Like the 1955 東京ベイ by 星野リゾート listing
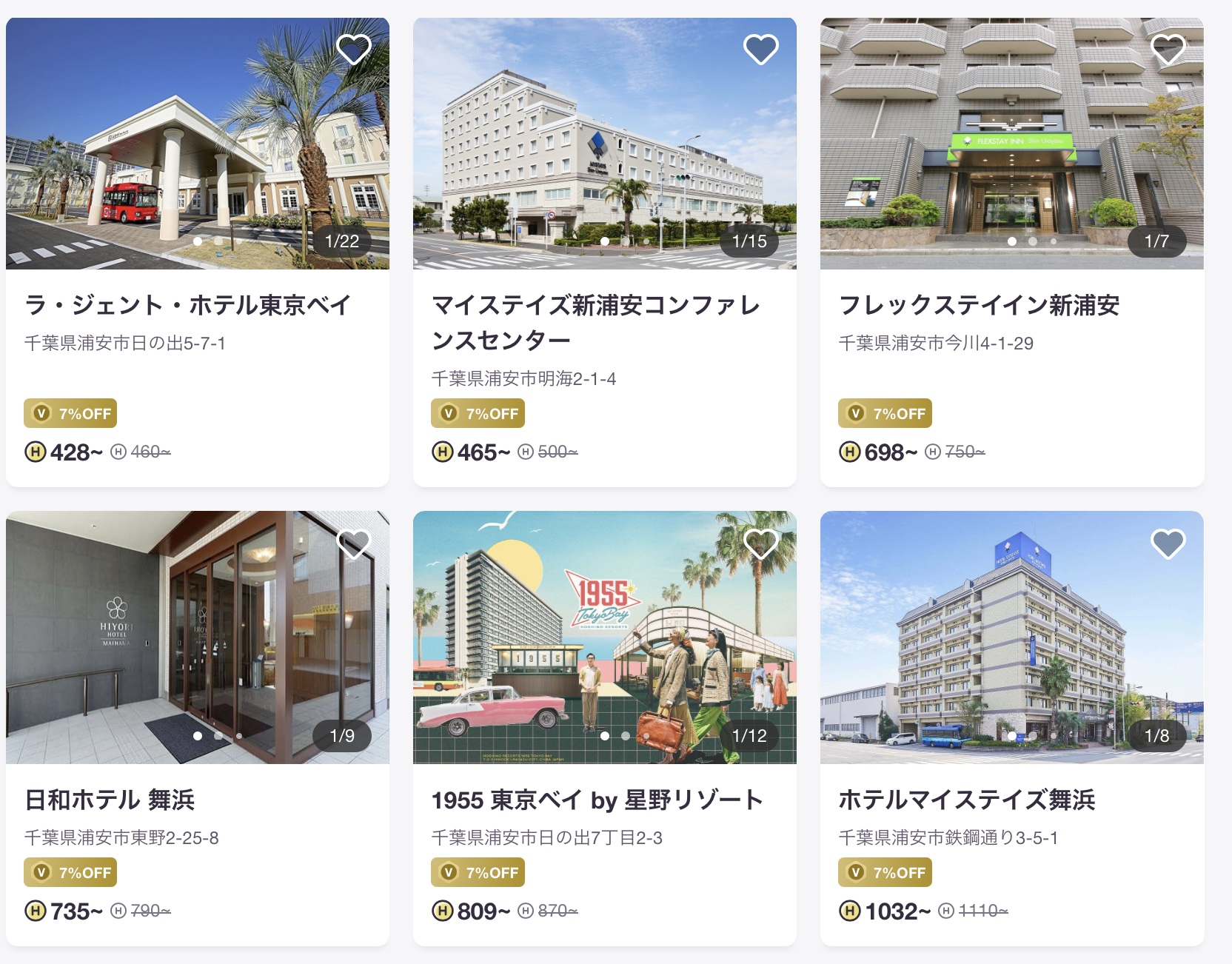The image size is (1232, 964). click(x=760, y=544)
